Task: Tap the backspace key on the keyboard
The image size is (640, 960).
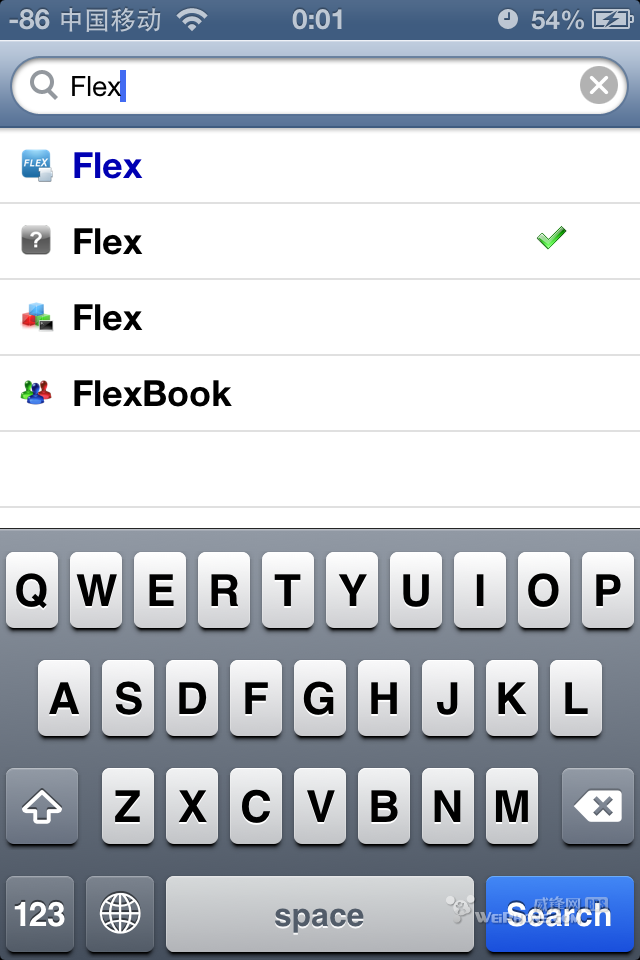Action: coord(598,806)
